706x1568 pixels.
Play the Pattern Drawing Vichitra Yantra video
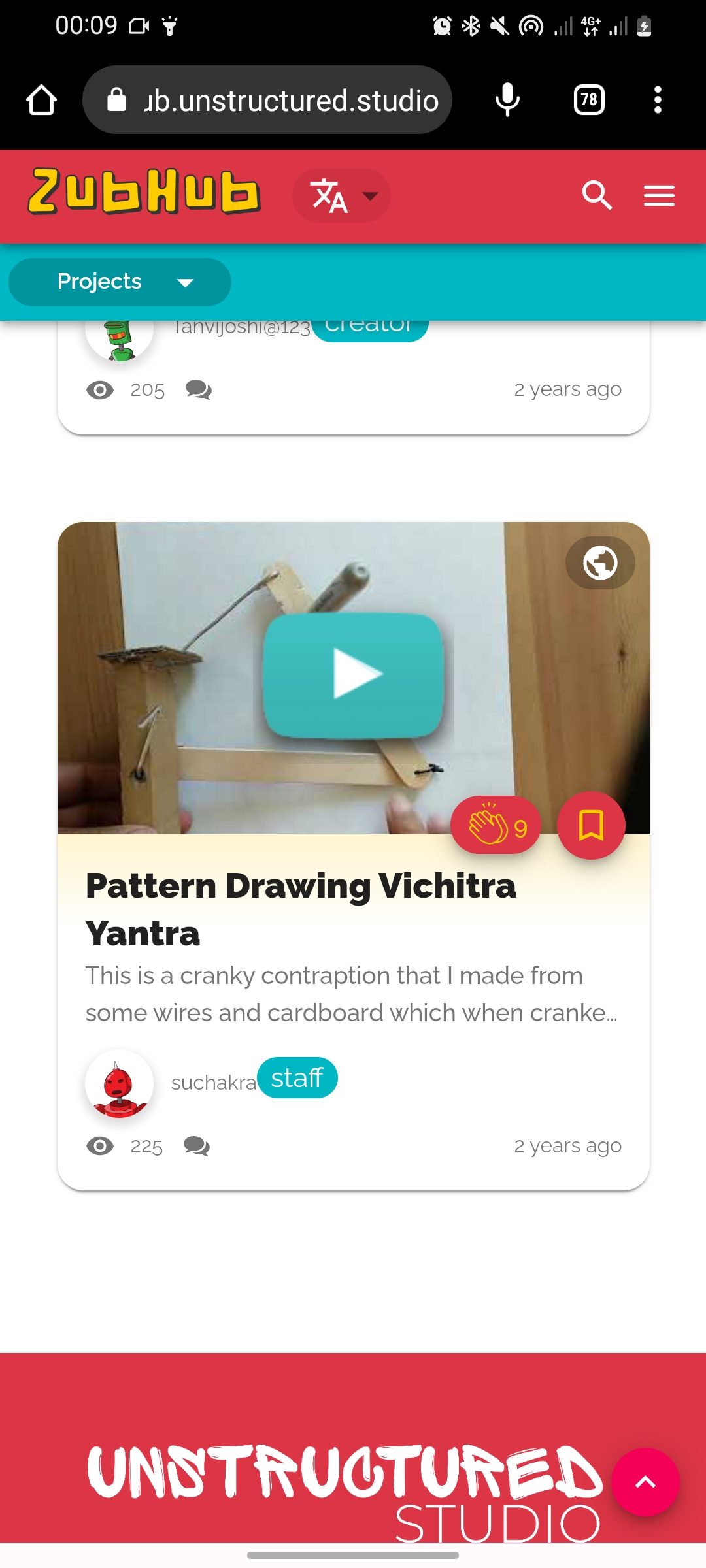tap(354, 675)
